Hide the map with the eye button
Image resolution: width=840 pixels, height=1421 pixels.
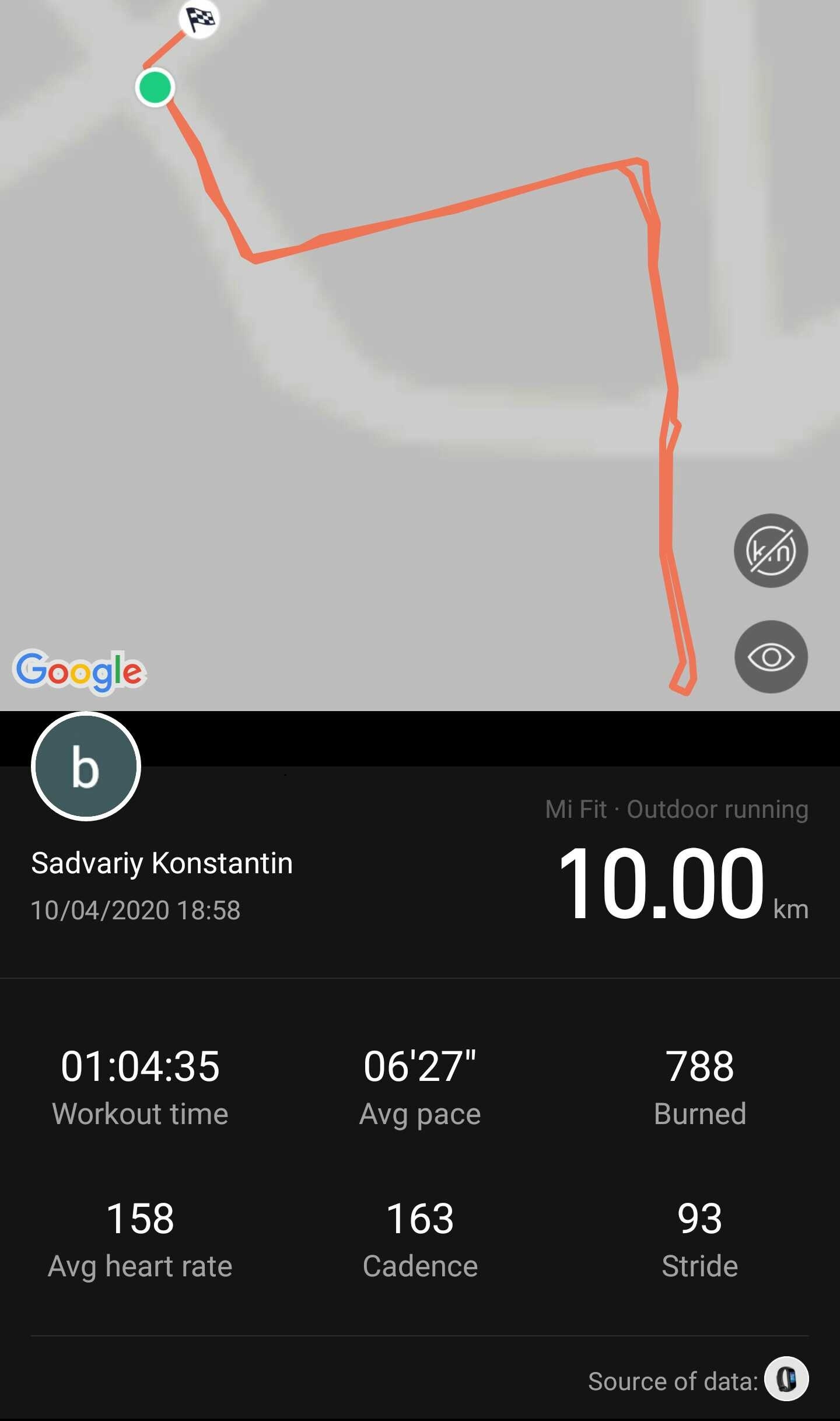tap(771, 657)
